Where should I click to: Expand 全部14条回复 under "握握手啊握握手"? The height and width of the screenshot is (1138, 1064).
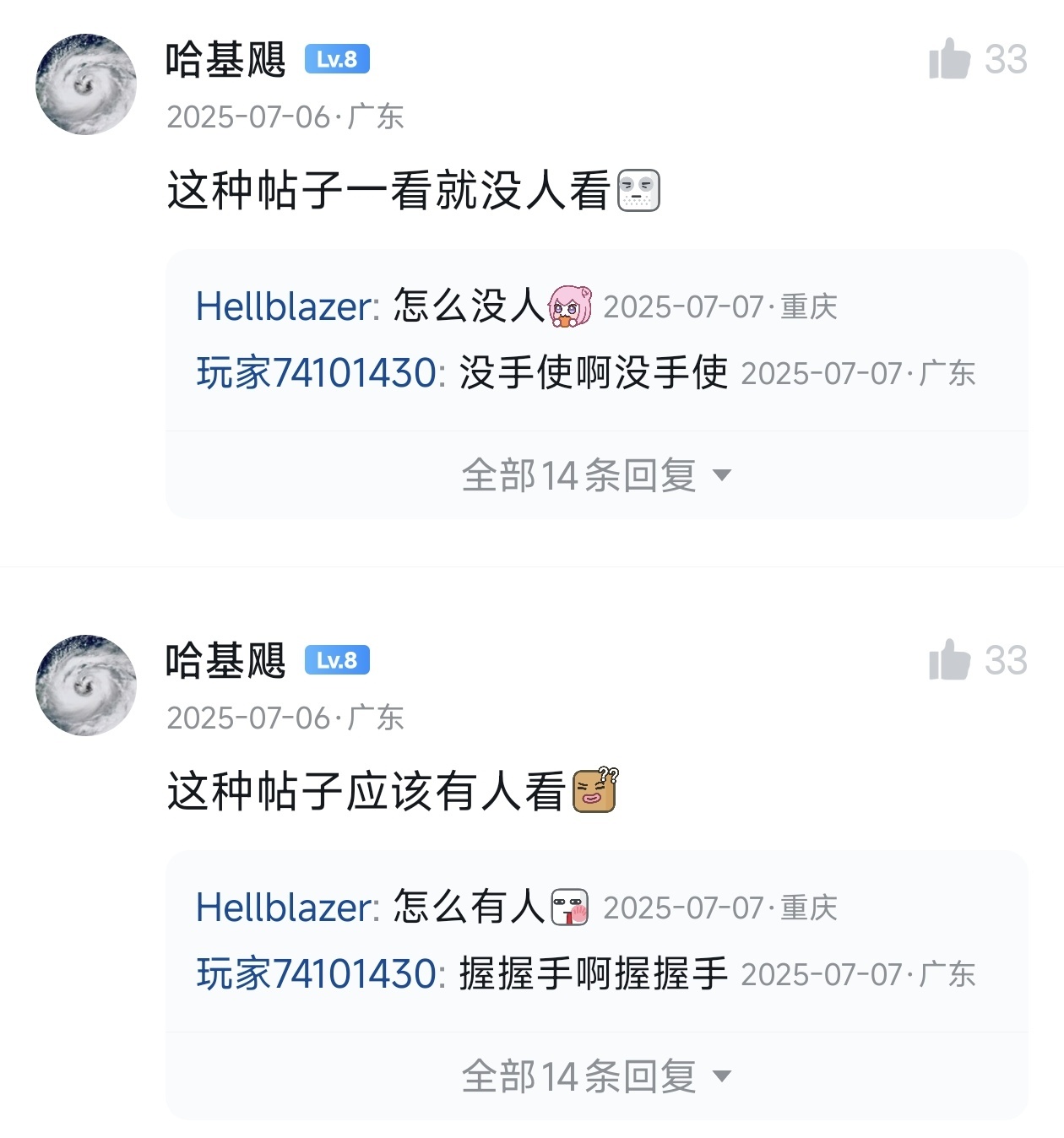pyautogui.click(x=595, y=1076)
